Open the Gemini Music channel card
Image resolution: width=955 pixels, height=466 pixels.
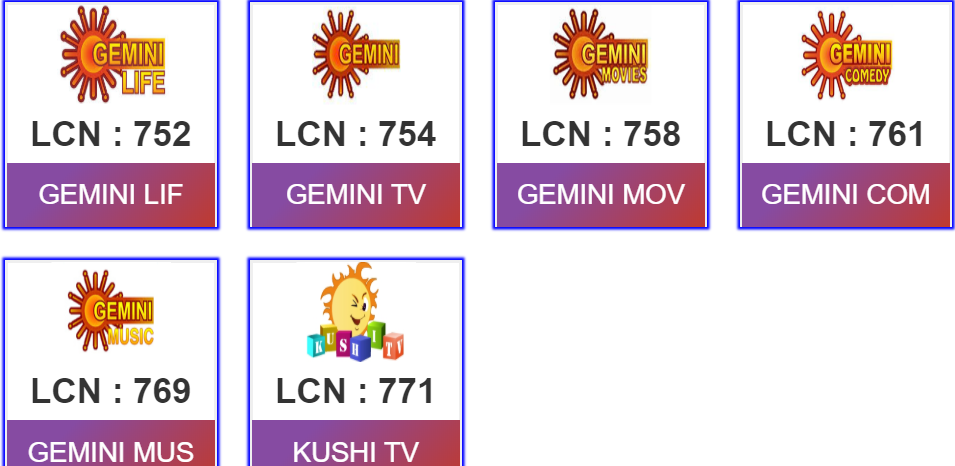coord(111,448)
